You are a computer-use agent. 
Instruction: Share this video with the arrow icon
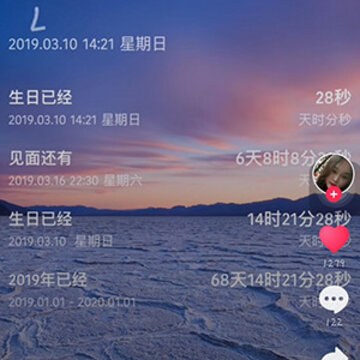[x=335, y=353]
